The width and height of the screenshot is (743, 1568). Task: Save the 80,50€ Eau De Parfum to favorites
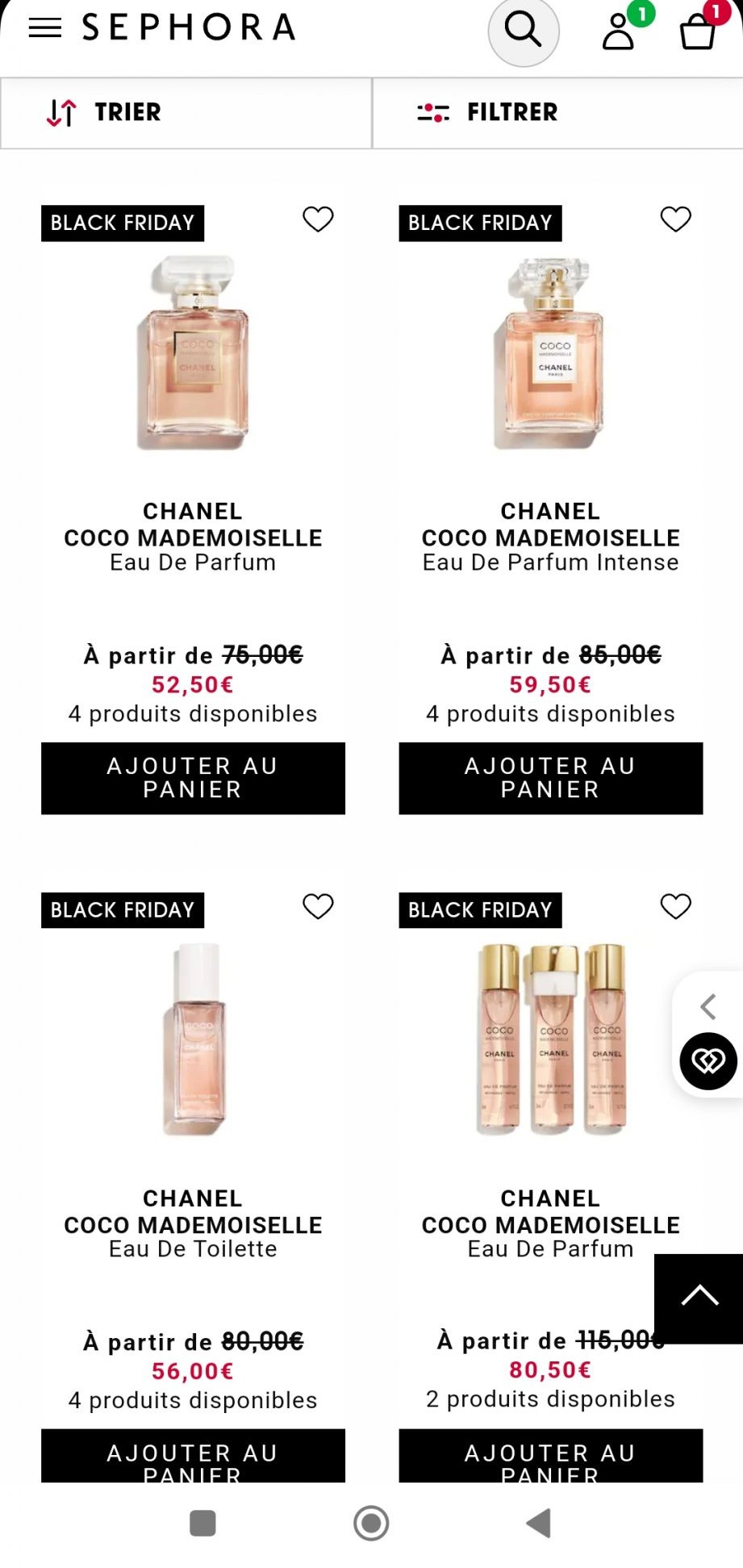tap(675, 906)
